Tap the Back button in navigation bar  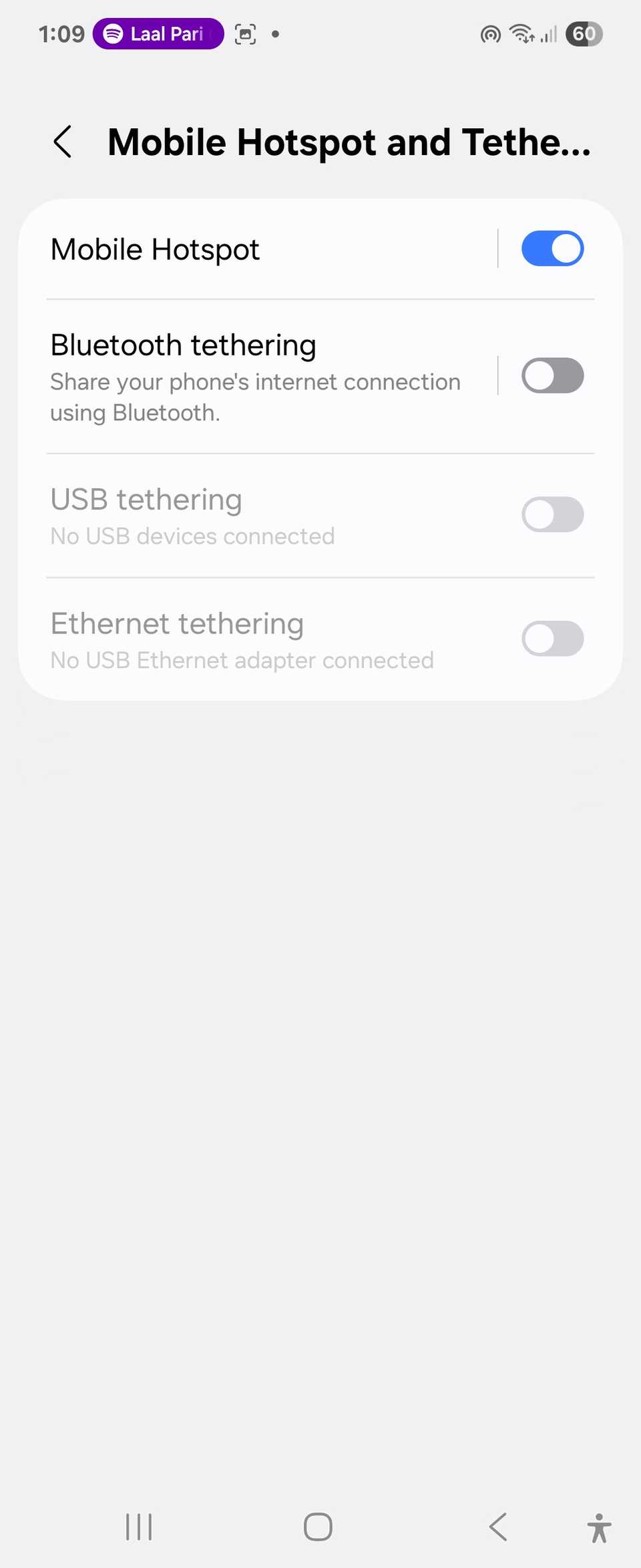497,1526
